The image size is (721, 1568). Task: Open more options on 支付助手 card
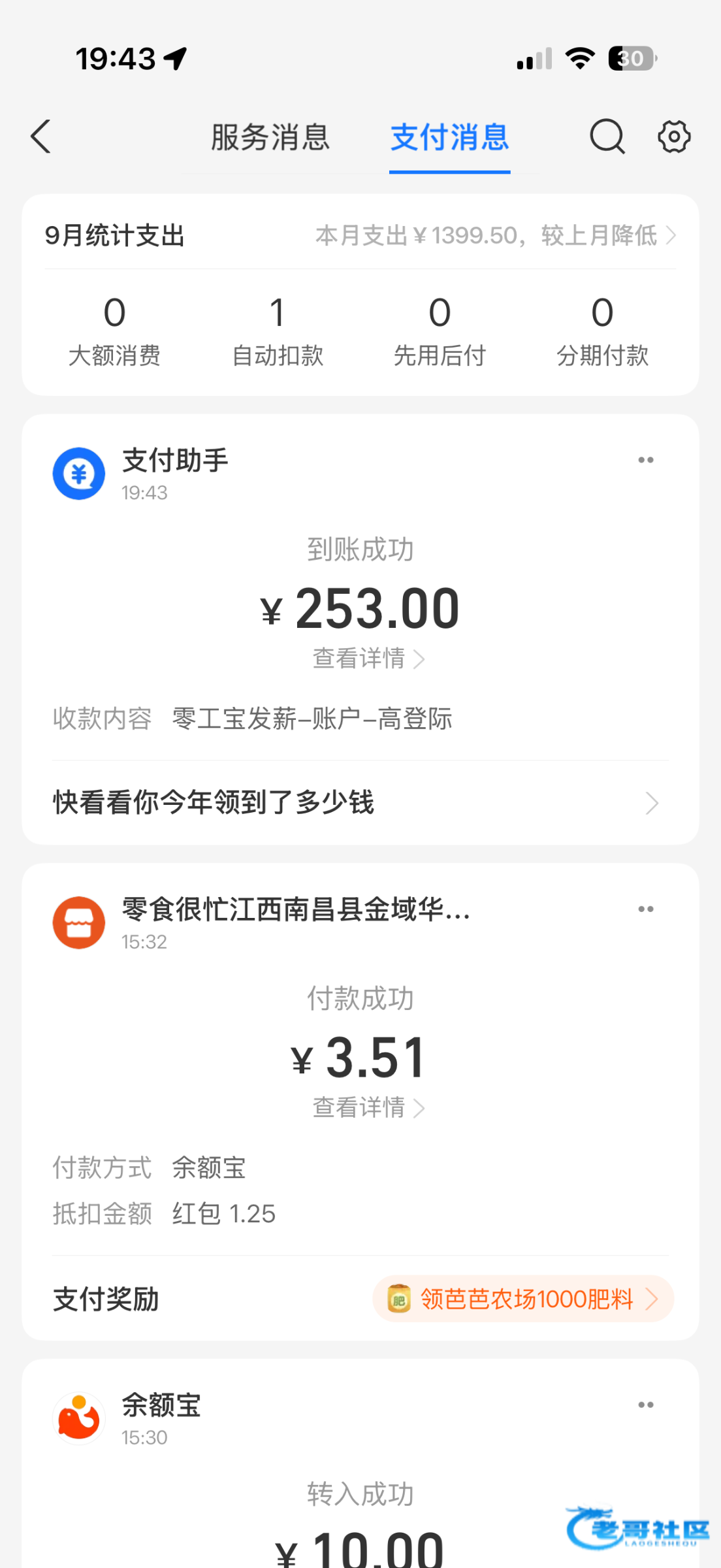coord(645,460)
